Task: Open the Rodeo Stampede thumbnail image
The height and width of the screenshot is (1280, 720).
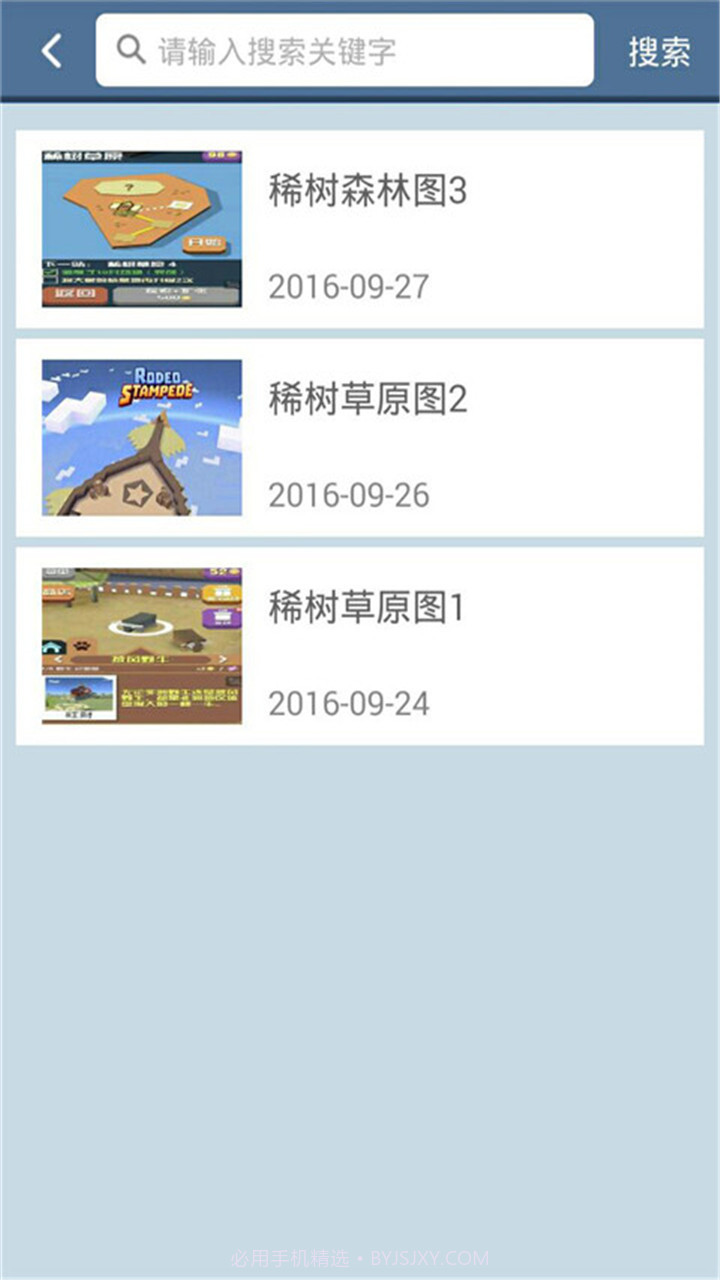Action: click(140, 435)
